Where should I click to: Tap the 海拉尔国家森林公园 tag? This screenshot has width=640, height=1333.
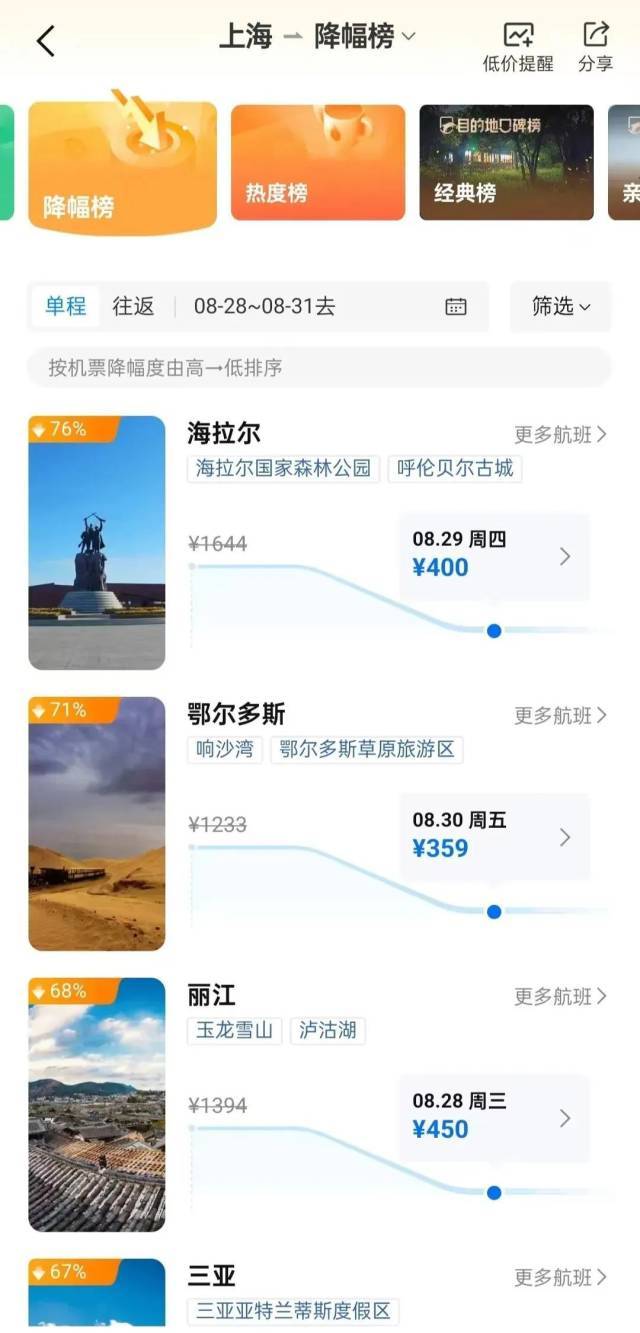283,468
